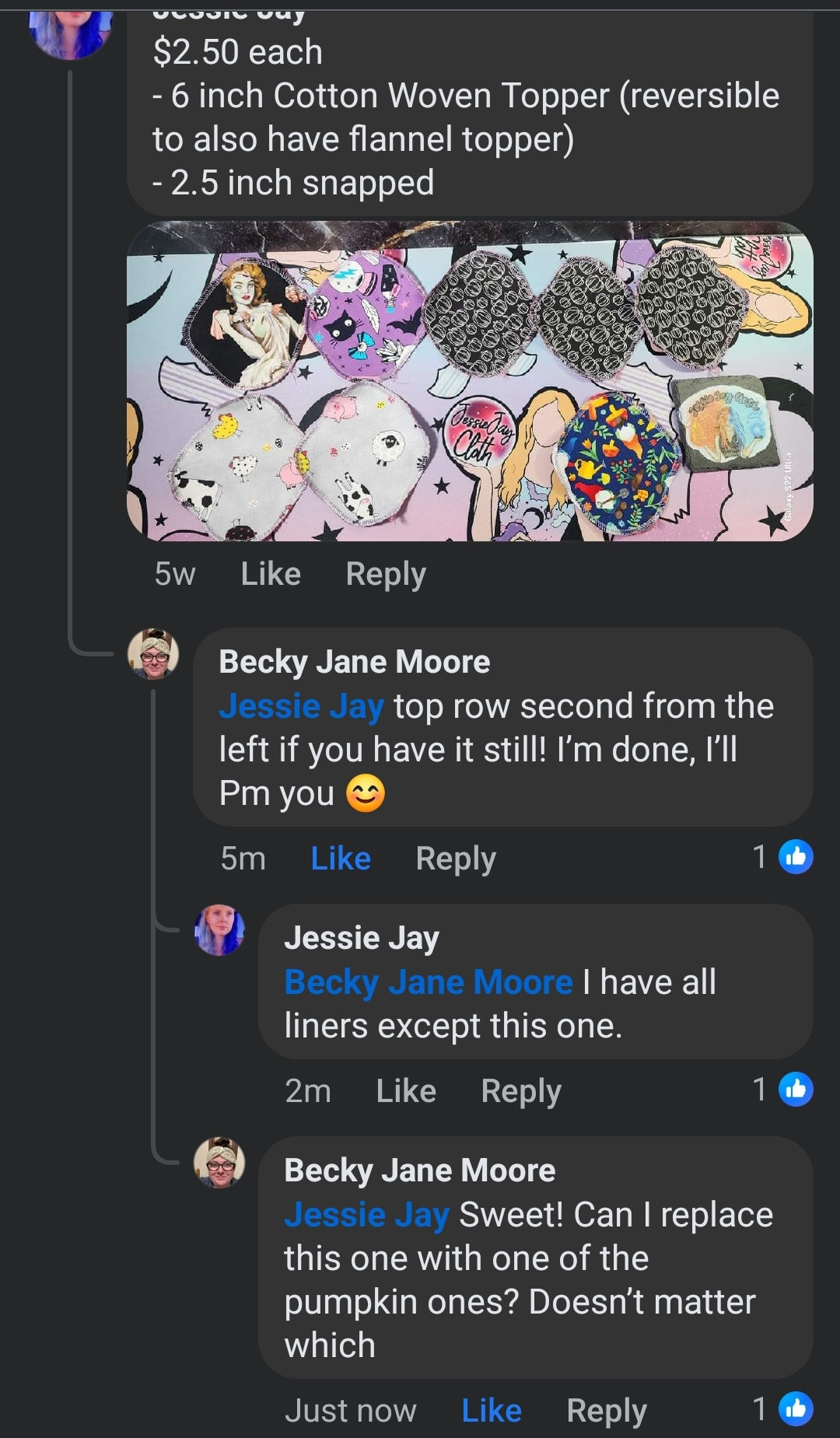Like Jessie Jay's 'all liners except' reply

click(x=406, y=1090)
